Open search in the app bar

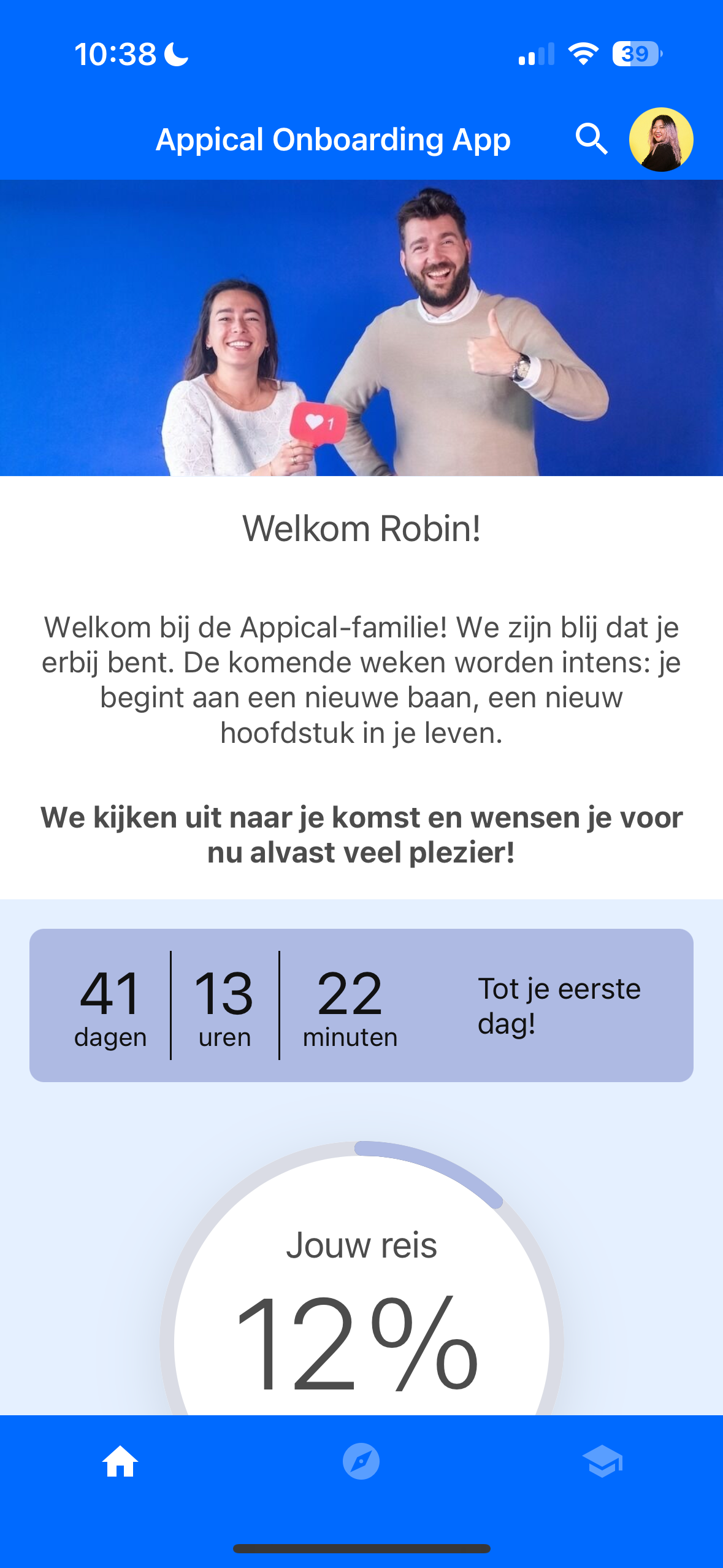click(x=591, y=139)
